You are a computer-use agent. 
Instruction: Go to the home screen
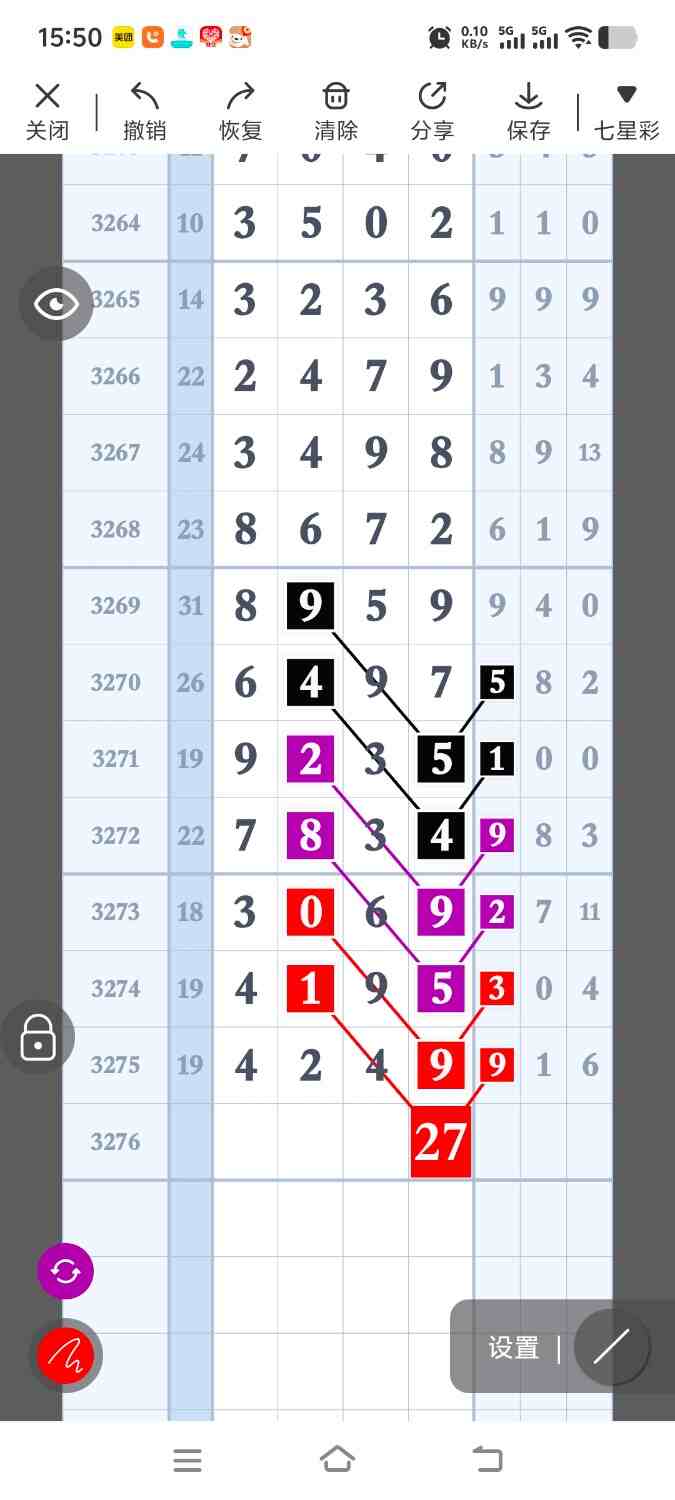pyautogui.click(x=337, y=1460)
